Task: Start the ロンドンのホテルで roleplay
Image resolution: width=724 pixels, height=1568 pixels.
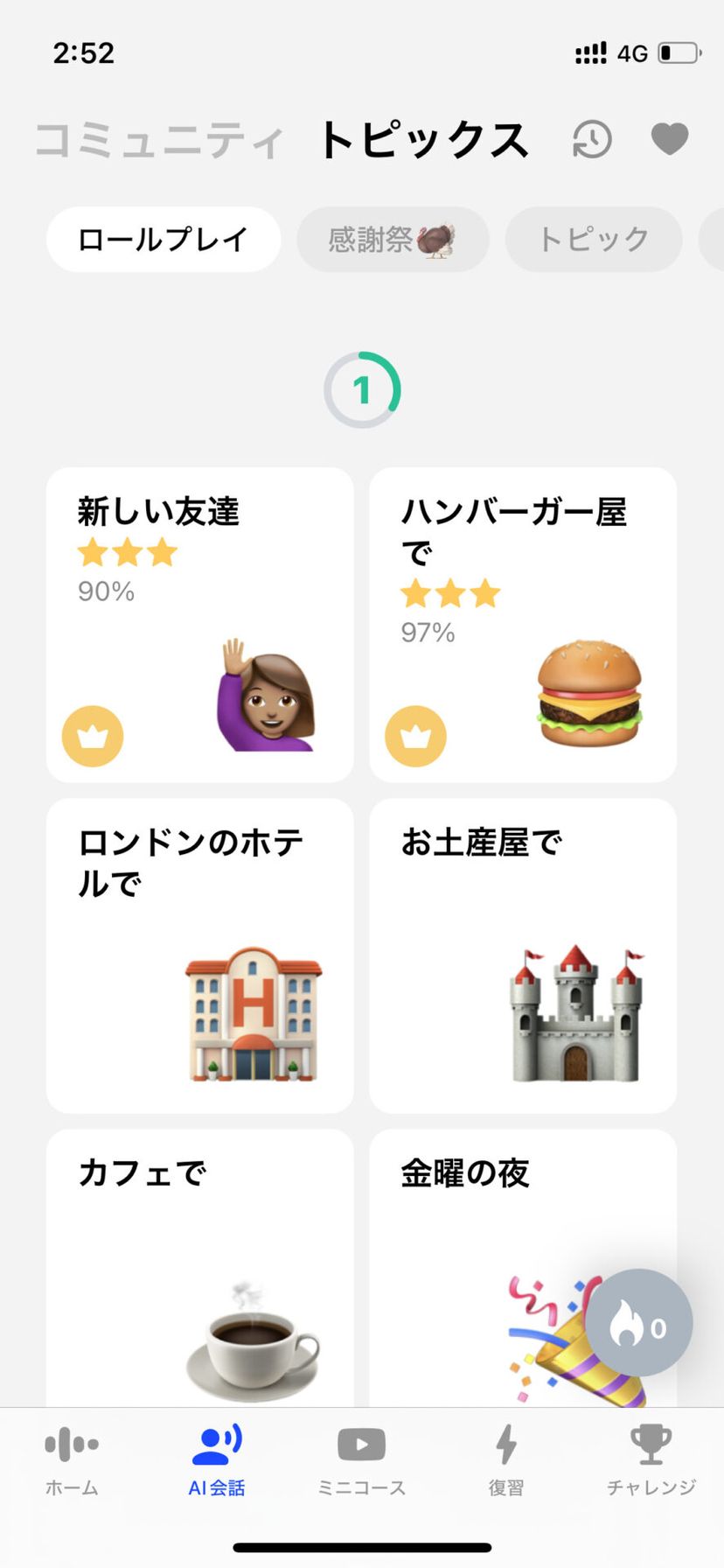Action: point(200,955)
